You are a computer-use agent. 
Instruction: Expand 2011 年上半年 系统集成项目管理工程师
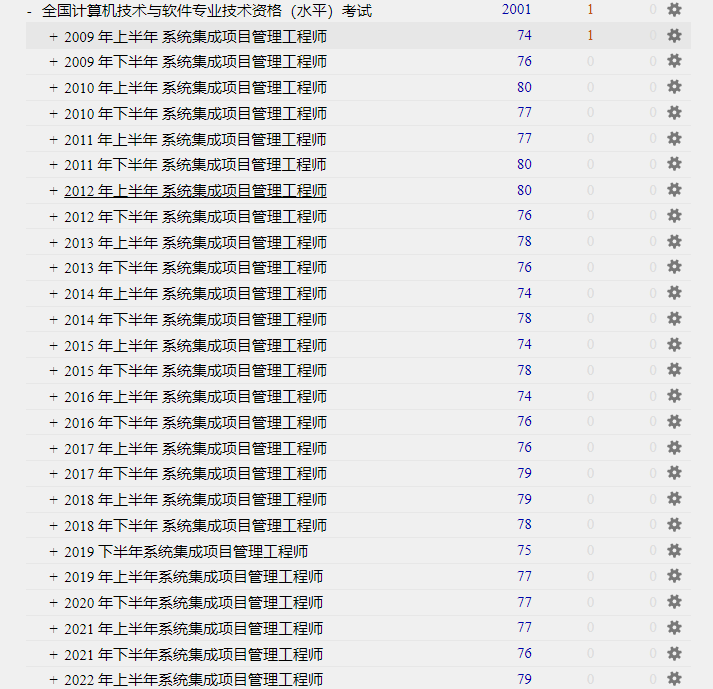(53, 139)
